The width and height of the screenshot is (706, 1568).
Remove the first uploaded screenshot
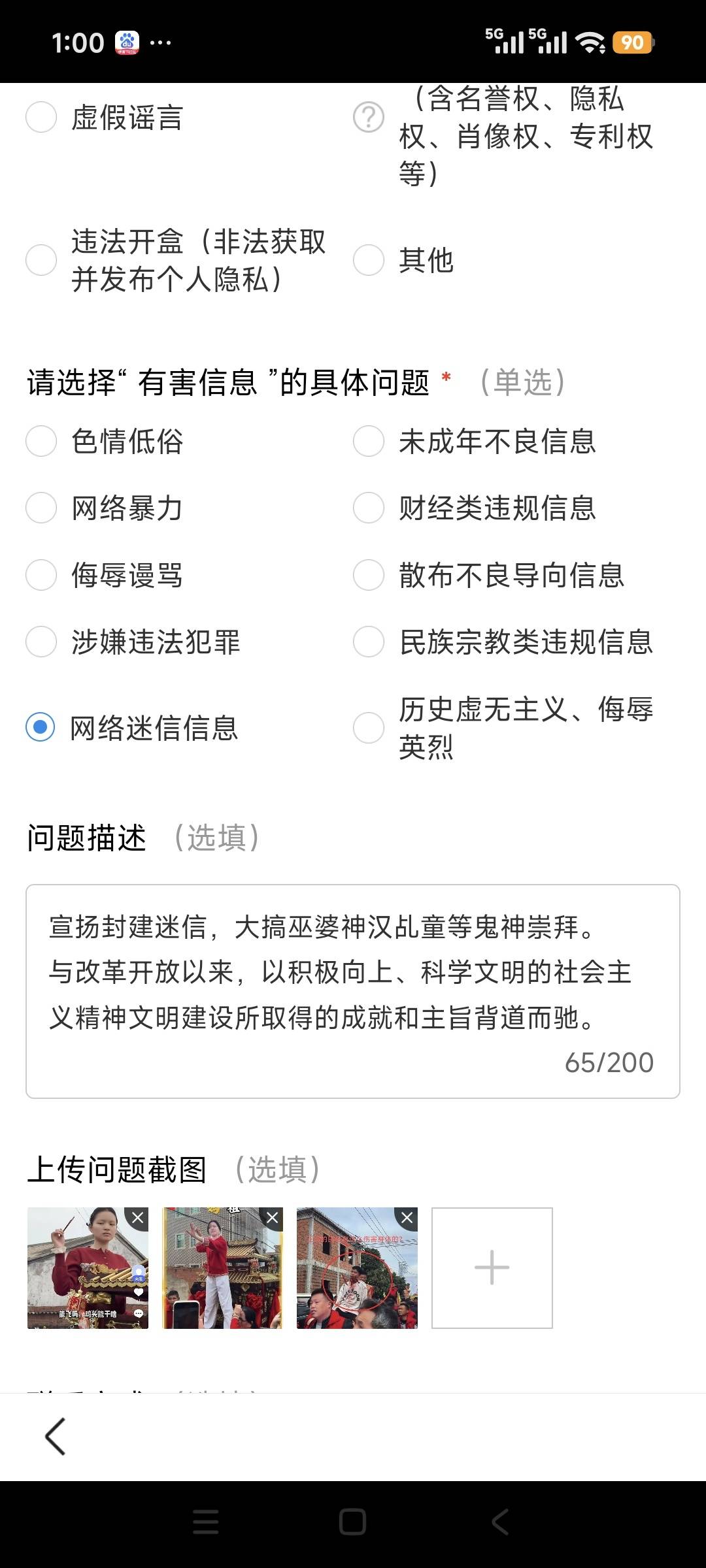pyautogui.click(x=138, y=1218)
